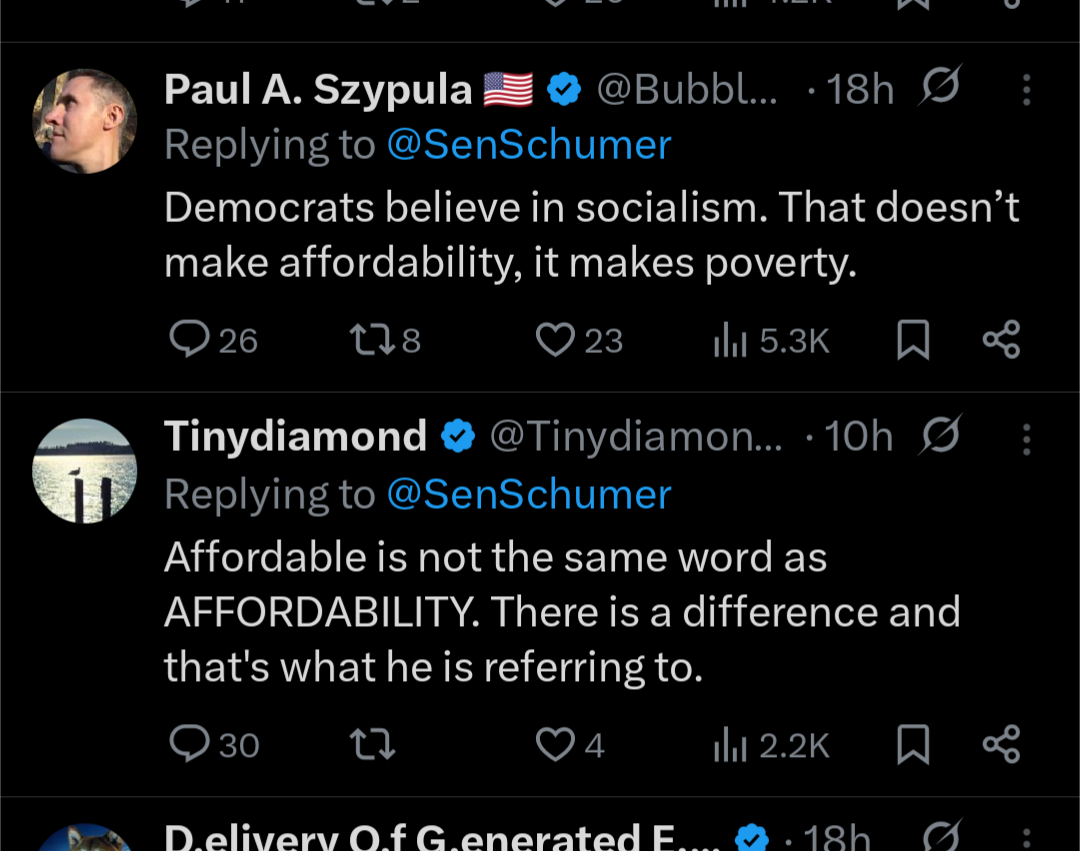Screen dimensions: 1080x851
Task: Bookmark Tinydiamond's reply
Action: pos(912,745)
